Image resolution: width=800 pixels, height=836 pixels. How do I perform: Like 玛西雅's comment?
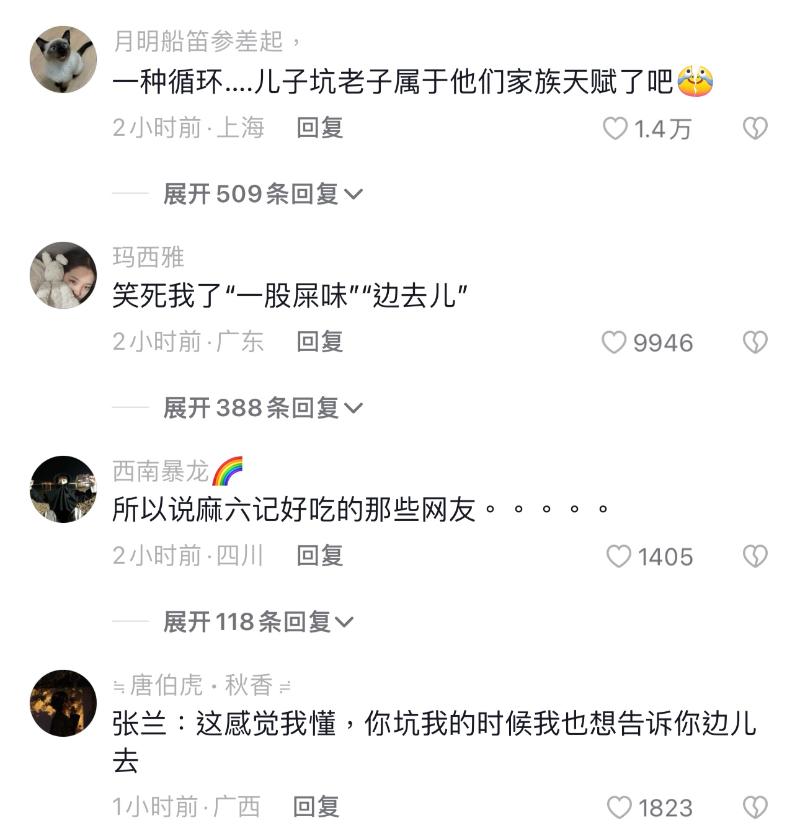coord(614,343)
